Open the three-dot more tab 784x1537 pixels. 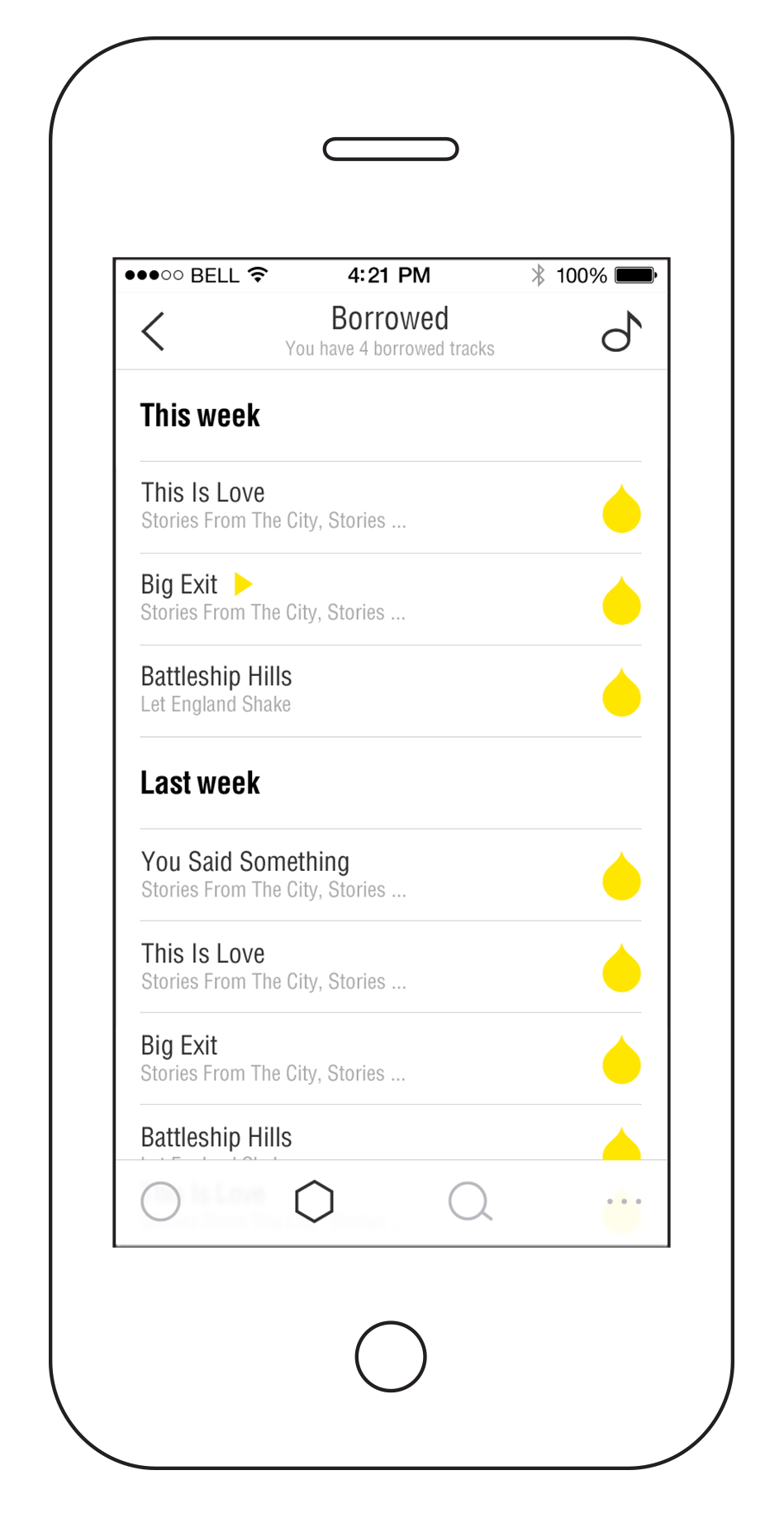(624, 1202)
